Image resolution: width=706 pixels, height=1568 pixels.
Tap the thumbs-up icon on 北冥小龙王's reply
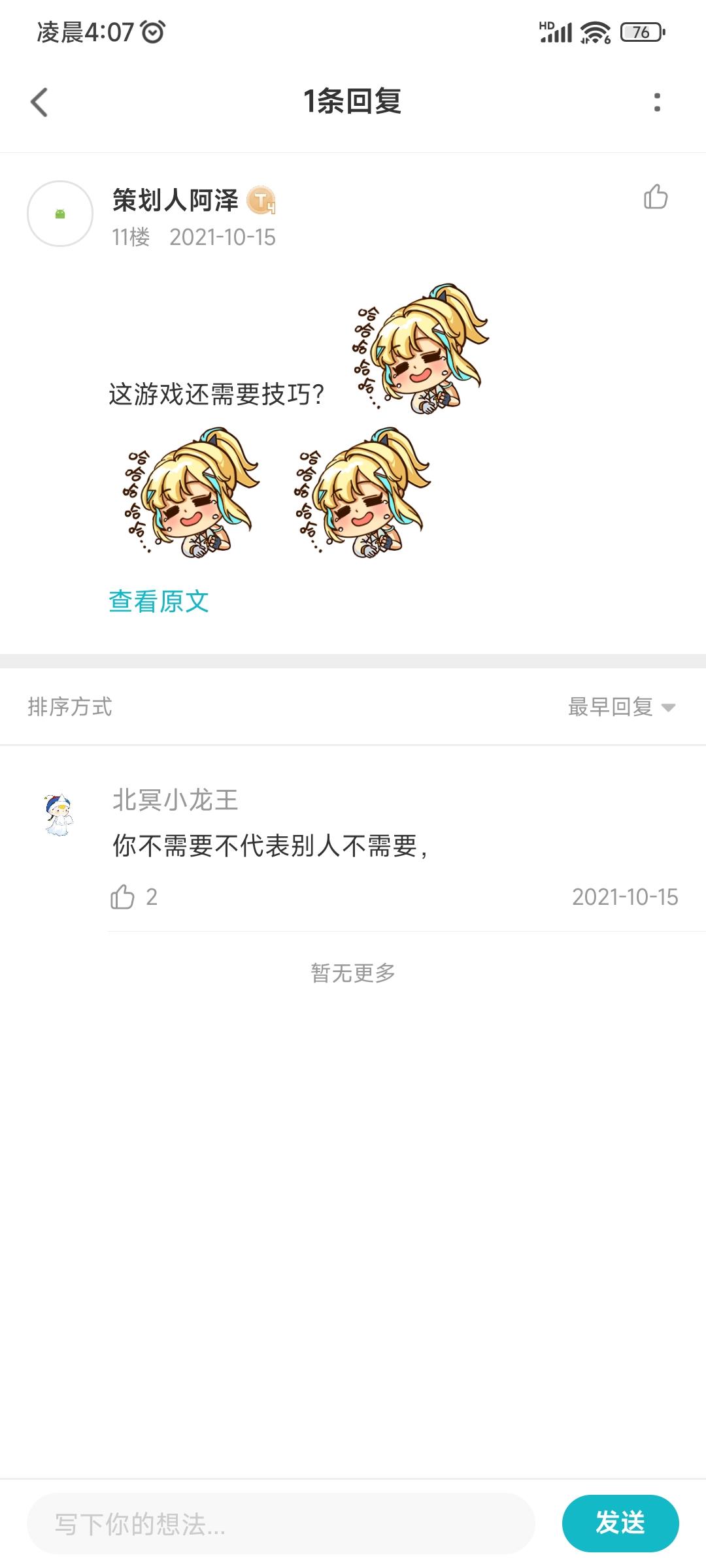point(126,898)
